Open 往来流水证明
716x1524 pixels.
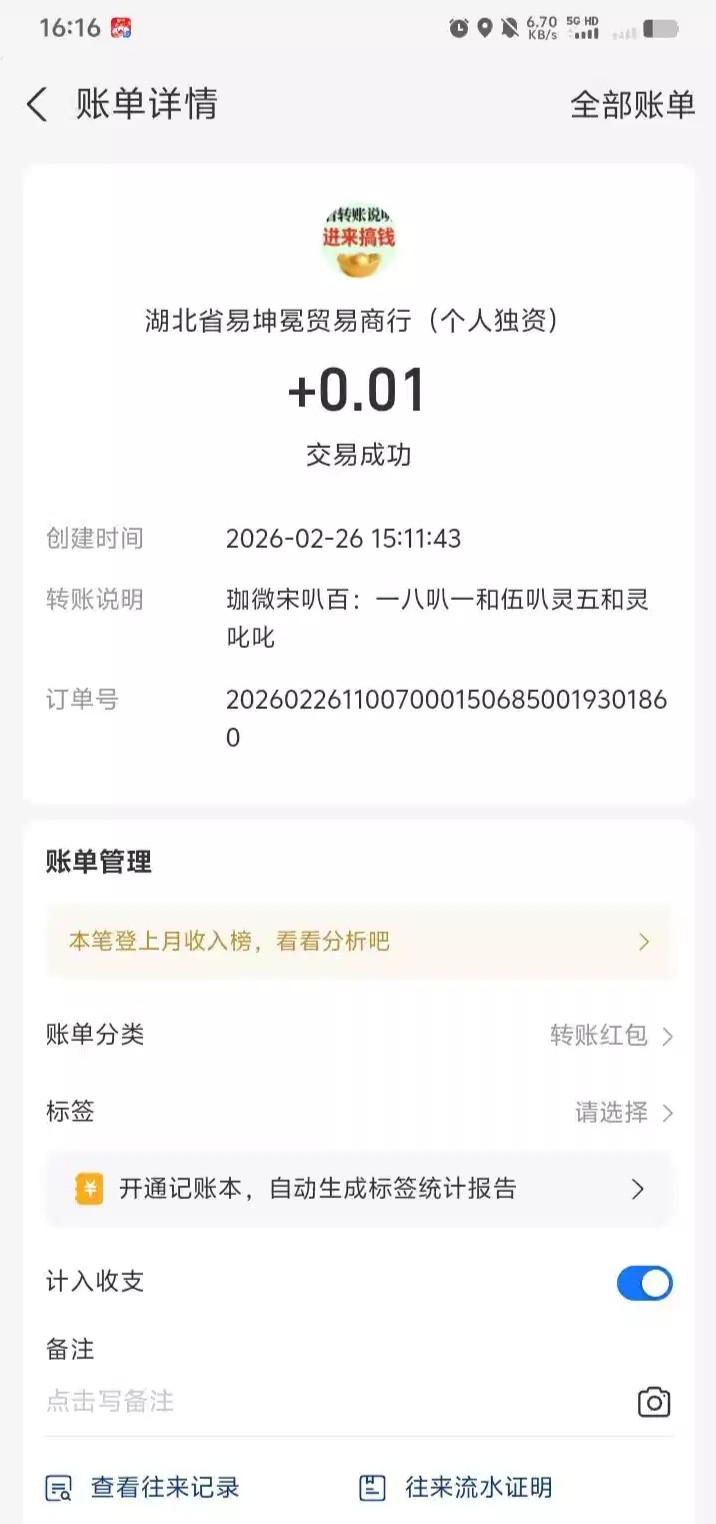pos(456,1487)
